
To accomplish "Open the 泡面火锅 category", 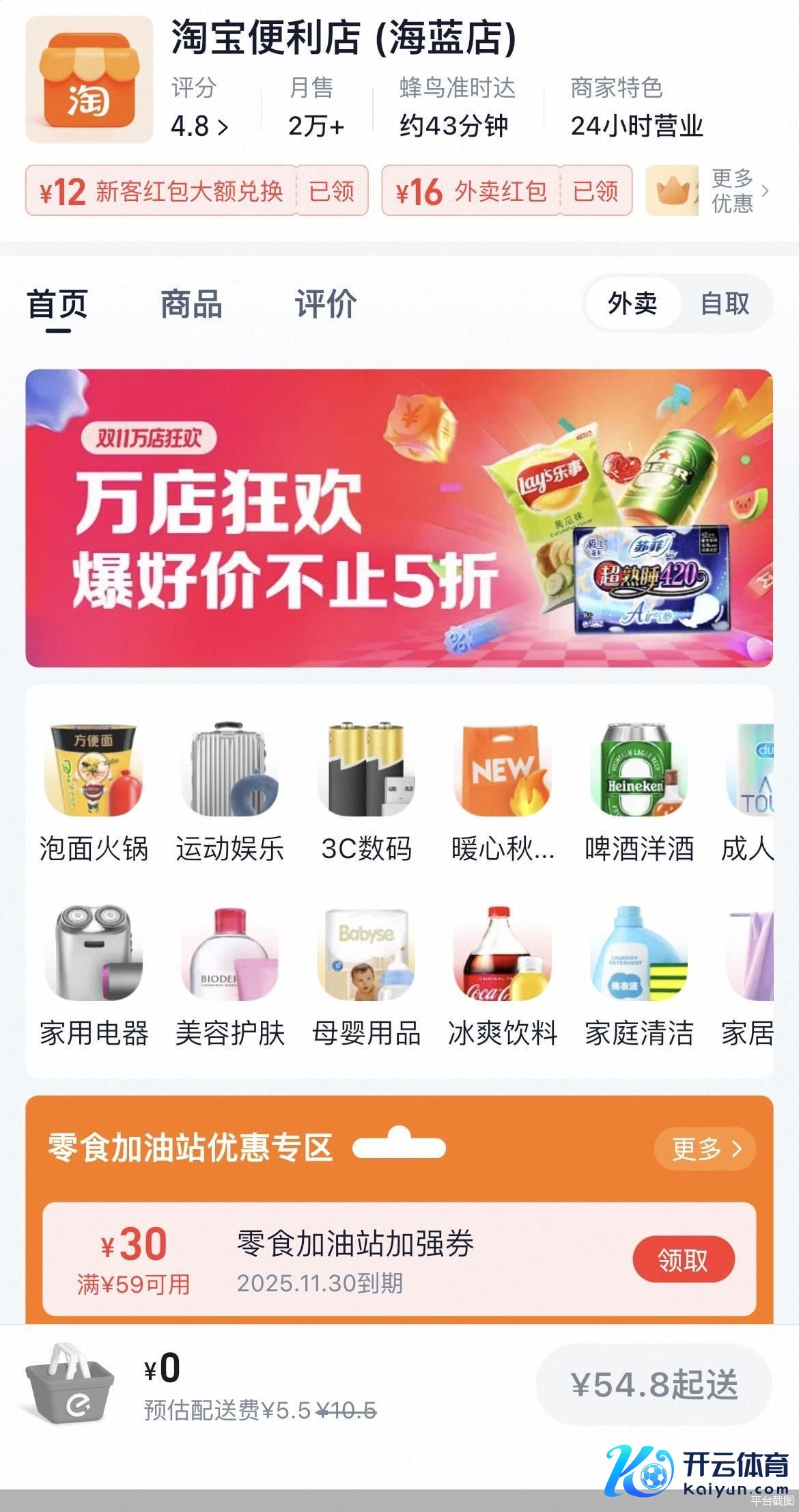I will [x=94, y=791].
